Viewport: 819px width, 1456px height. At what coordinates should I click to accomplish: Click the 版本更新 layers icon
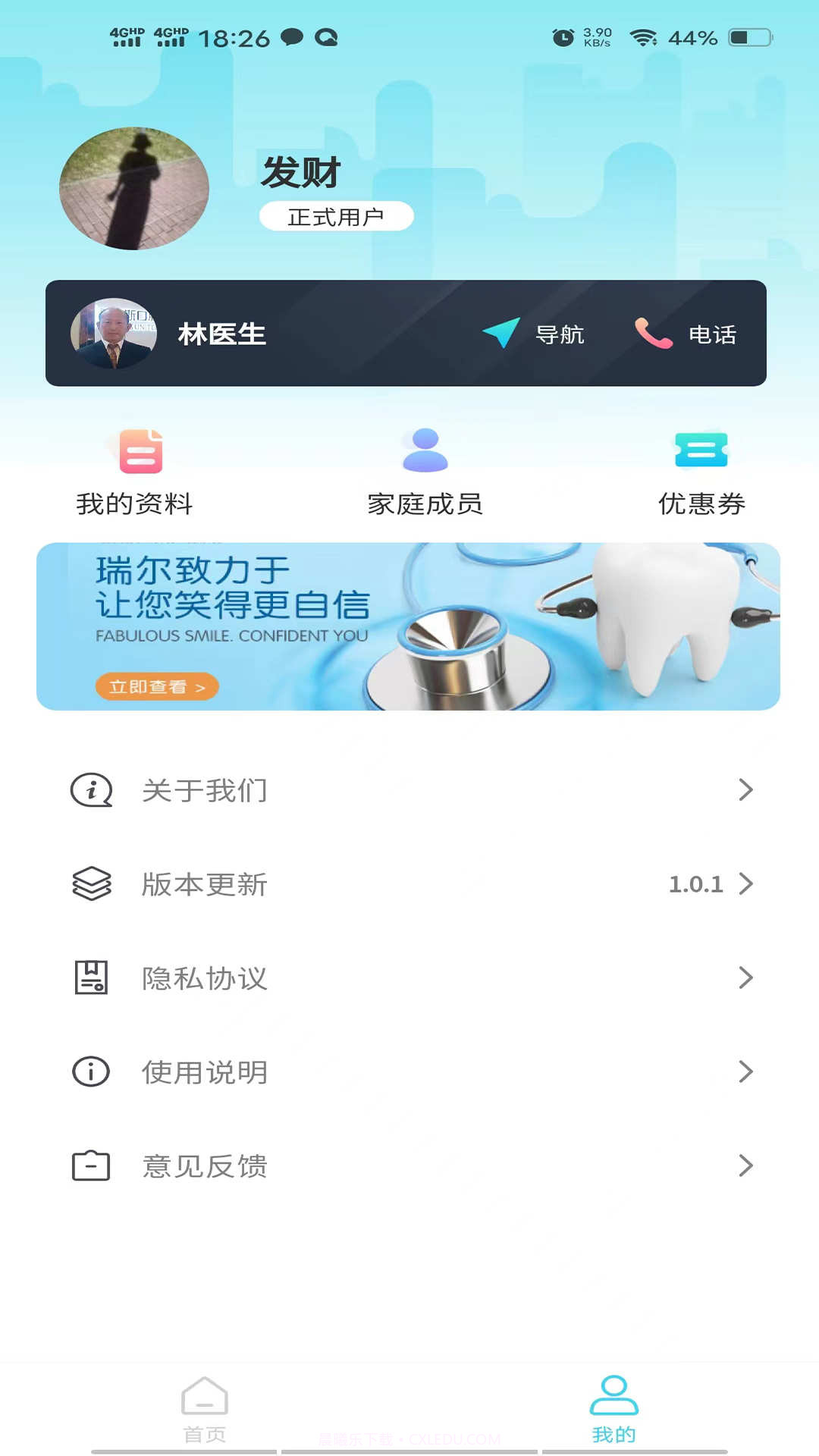(x=90, y=884)
